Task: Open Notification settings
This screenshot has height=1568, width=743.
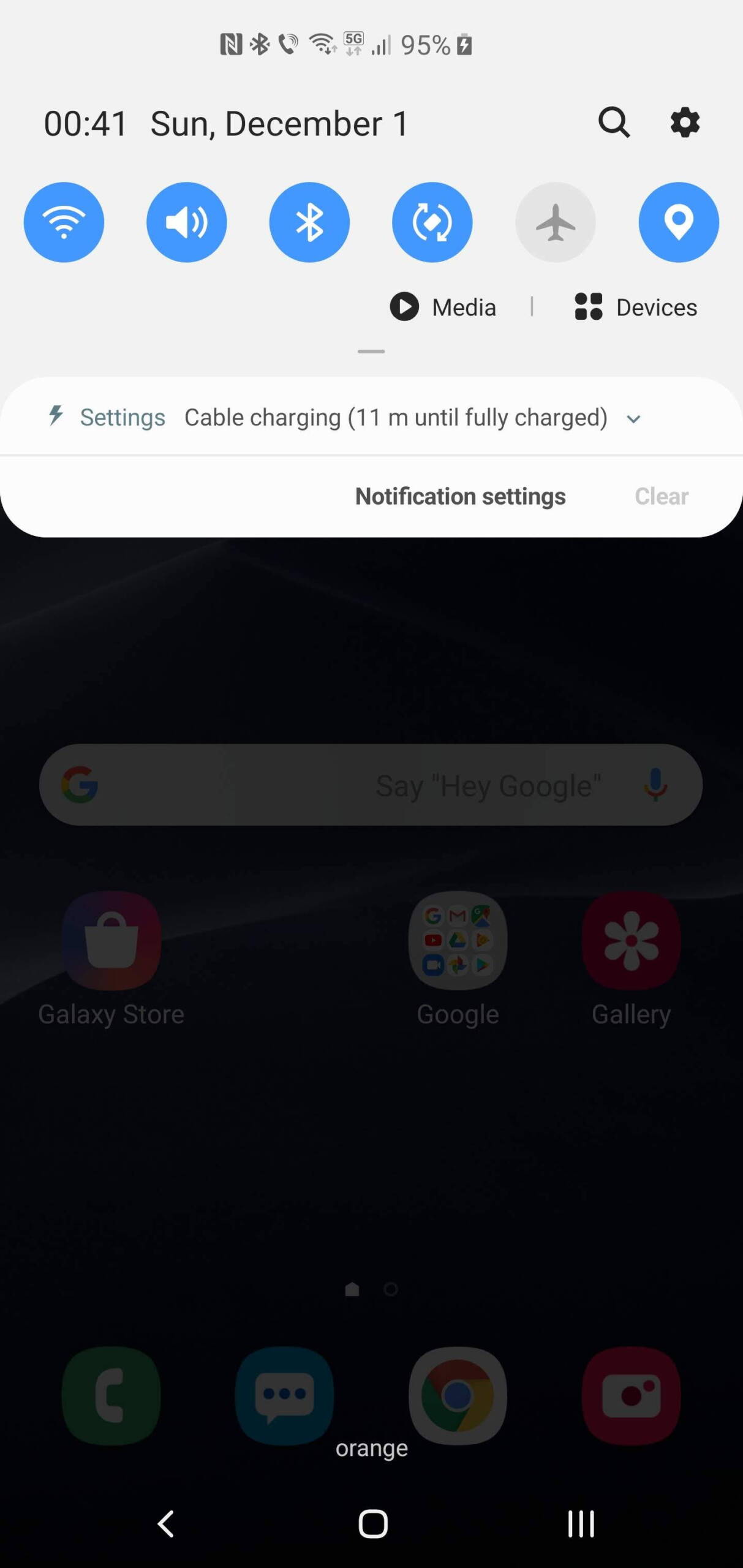Action: coord(460,496)
